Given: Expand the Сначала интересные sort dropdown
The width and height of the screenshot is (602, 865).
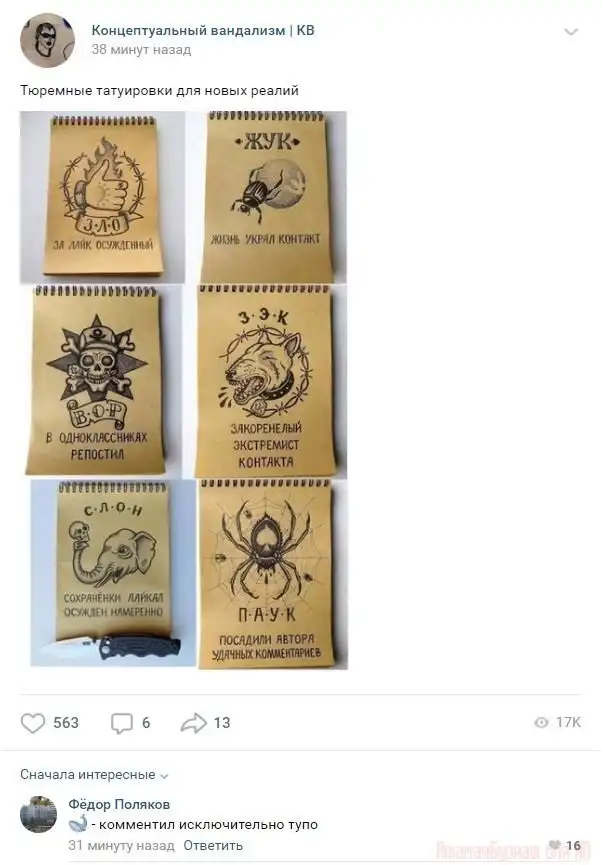Looking at the screenshot, I should (x=95, y=774).
